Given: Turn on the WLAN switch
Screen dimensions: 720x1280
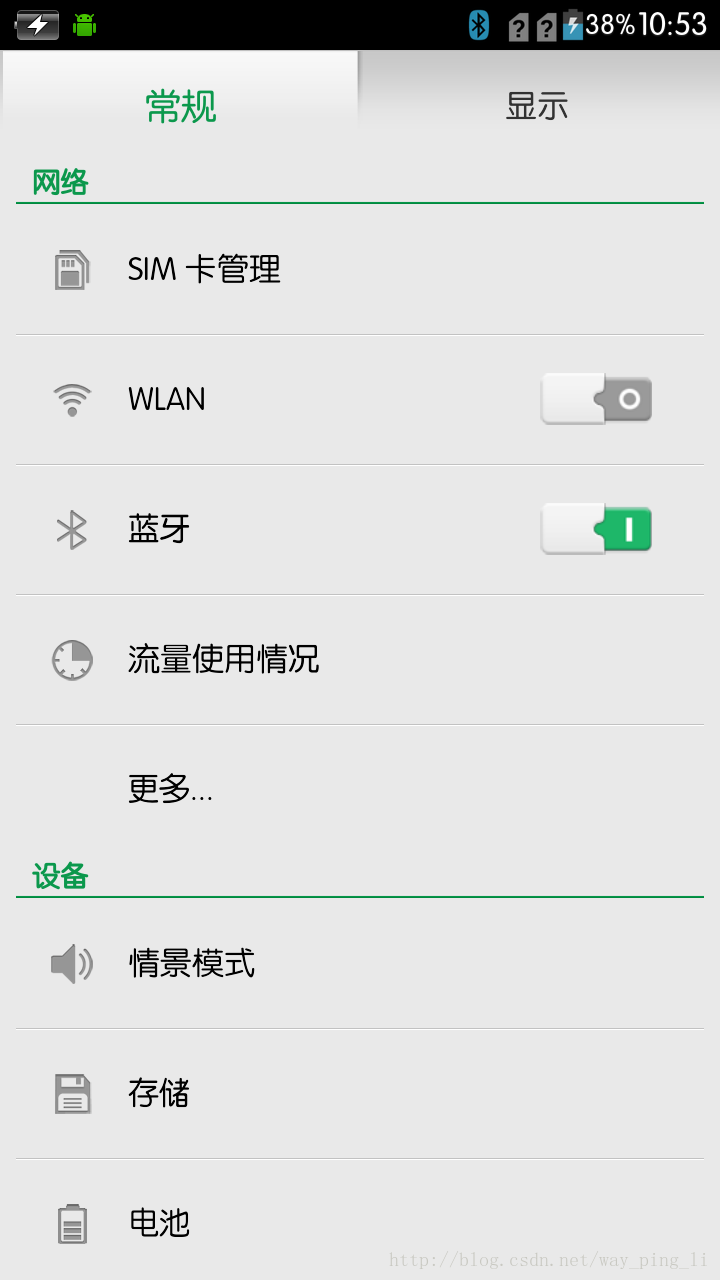Looking at the screenshot, I should click(x=596, y=399).
